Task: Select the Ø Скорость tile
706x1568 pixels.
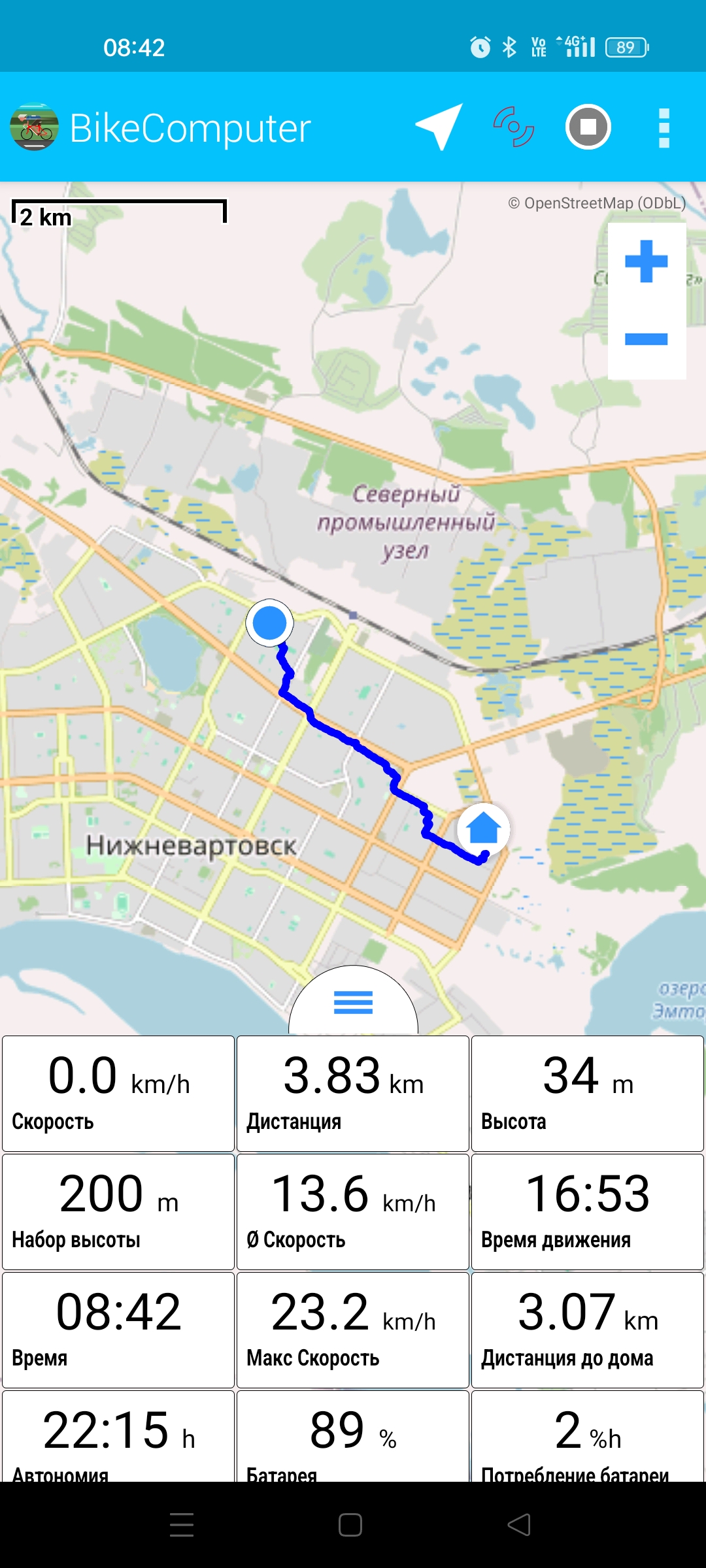Action: click(353, 1212)
